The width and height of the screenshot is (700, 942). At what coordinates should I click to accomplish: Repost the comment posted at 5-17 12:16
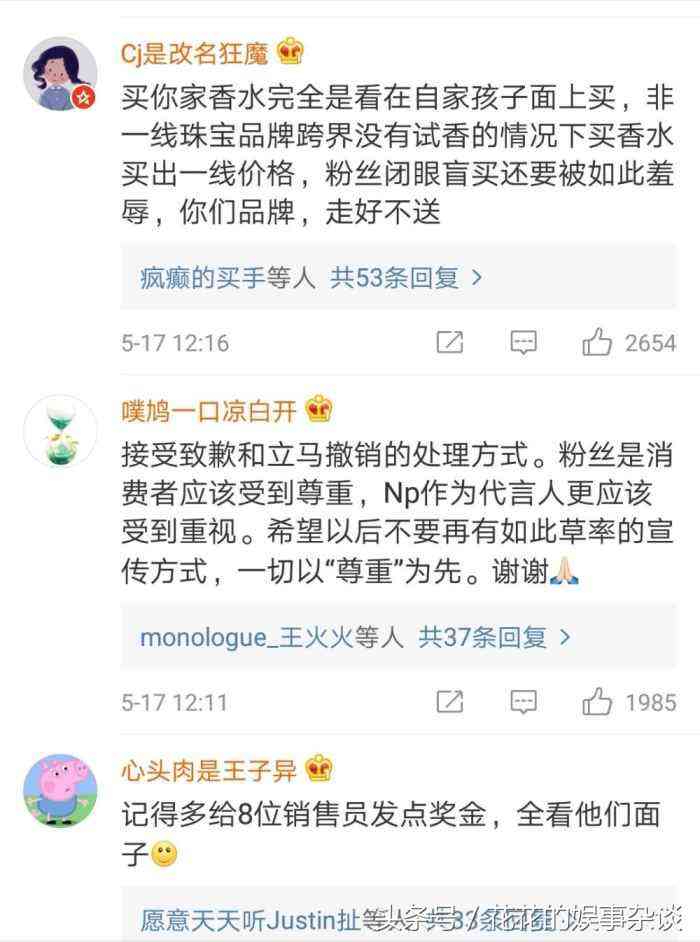point(450,343)
